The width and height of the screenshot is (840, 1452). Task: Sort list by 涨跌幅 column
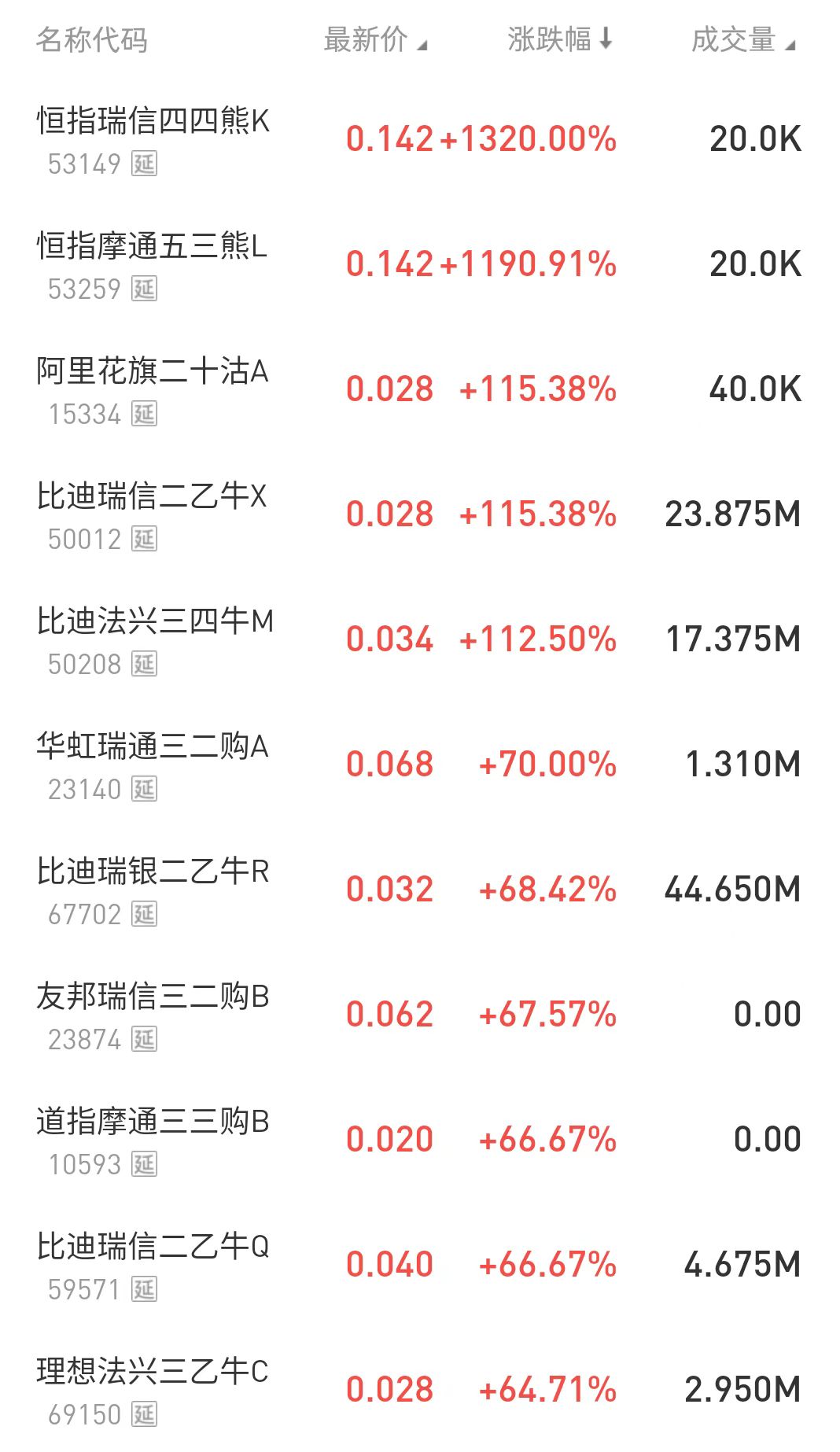point(558,39)
